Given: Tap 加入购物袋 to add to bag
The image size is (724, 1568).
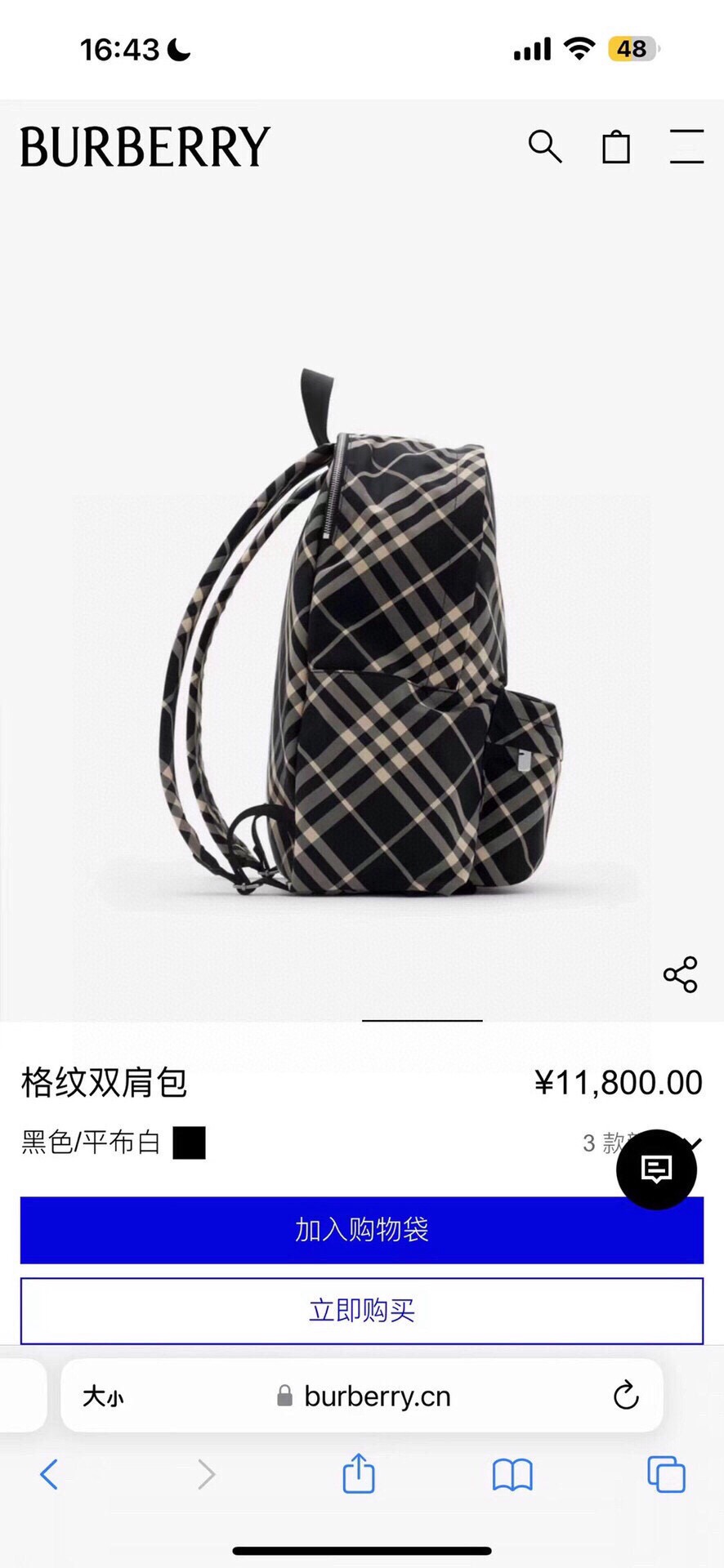Looking at the screenshot, I should 361,1230.
